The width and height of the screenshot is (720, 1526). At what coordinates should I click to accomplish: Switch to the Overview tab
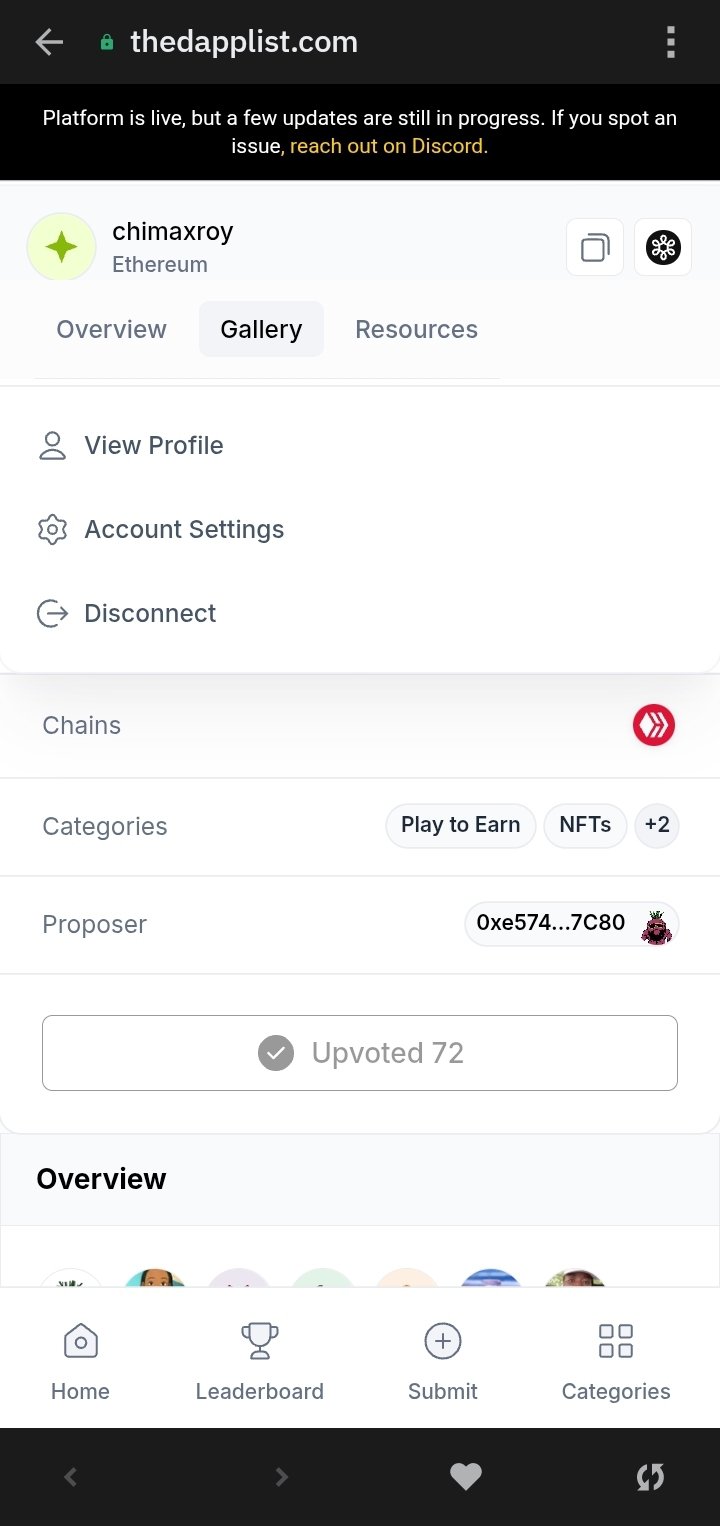[111, 329]
